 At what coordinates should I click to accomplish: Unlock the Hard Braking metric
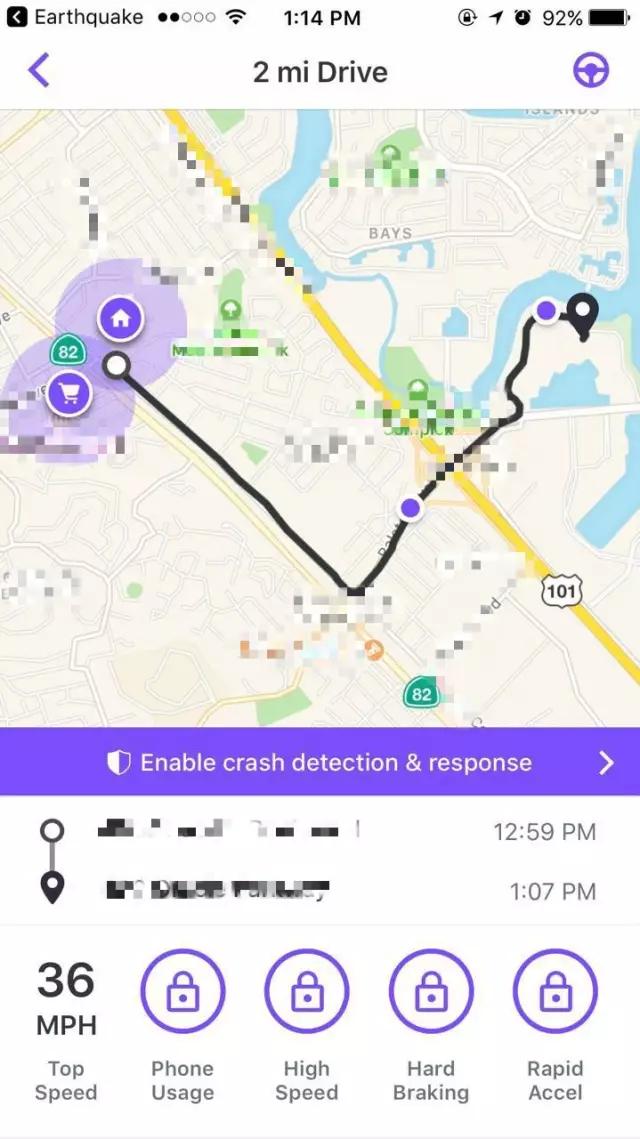[x=431, y=991]
